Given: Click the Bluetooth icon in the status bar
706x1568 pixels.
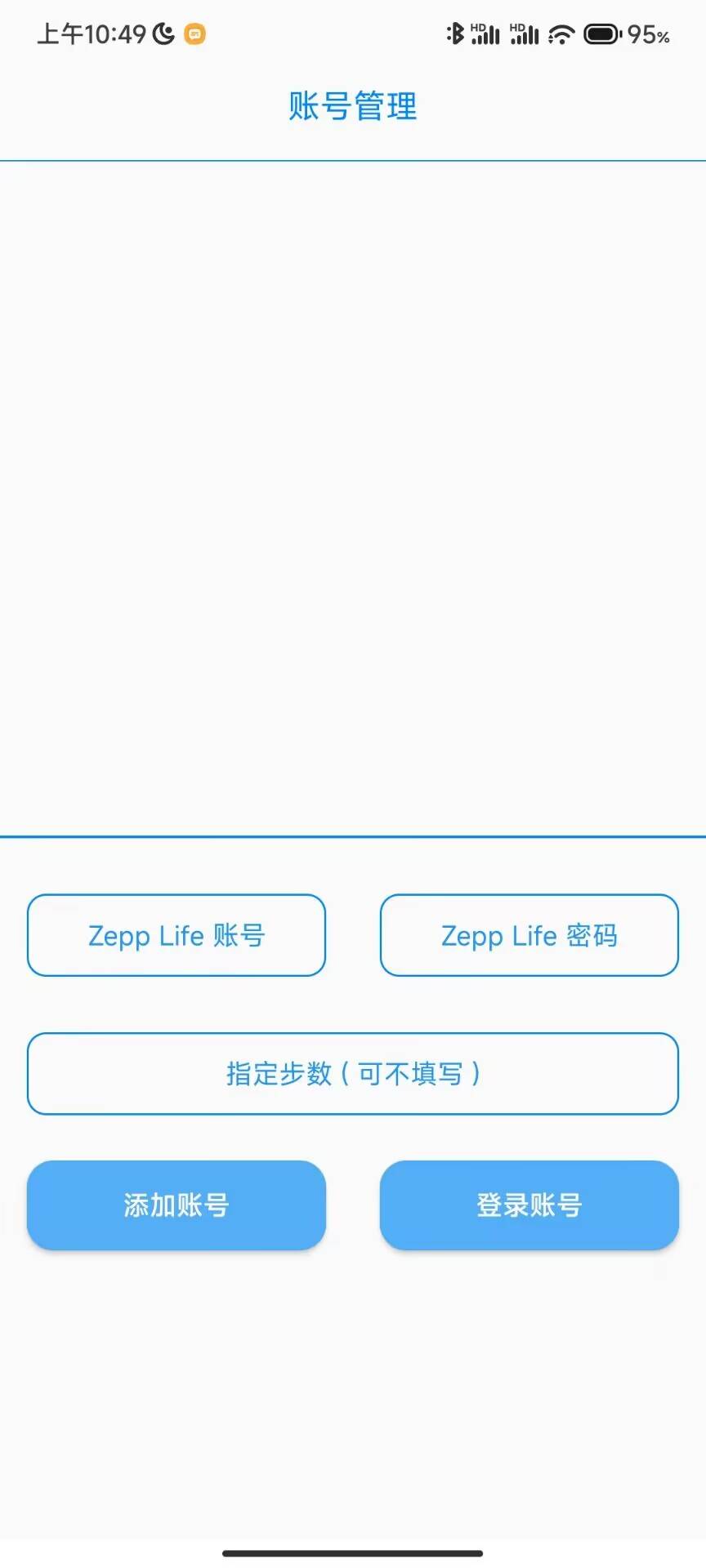Looking at the screenshot, I should (x=456, y=34).
